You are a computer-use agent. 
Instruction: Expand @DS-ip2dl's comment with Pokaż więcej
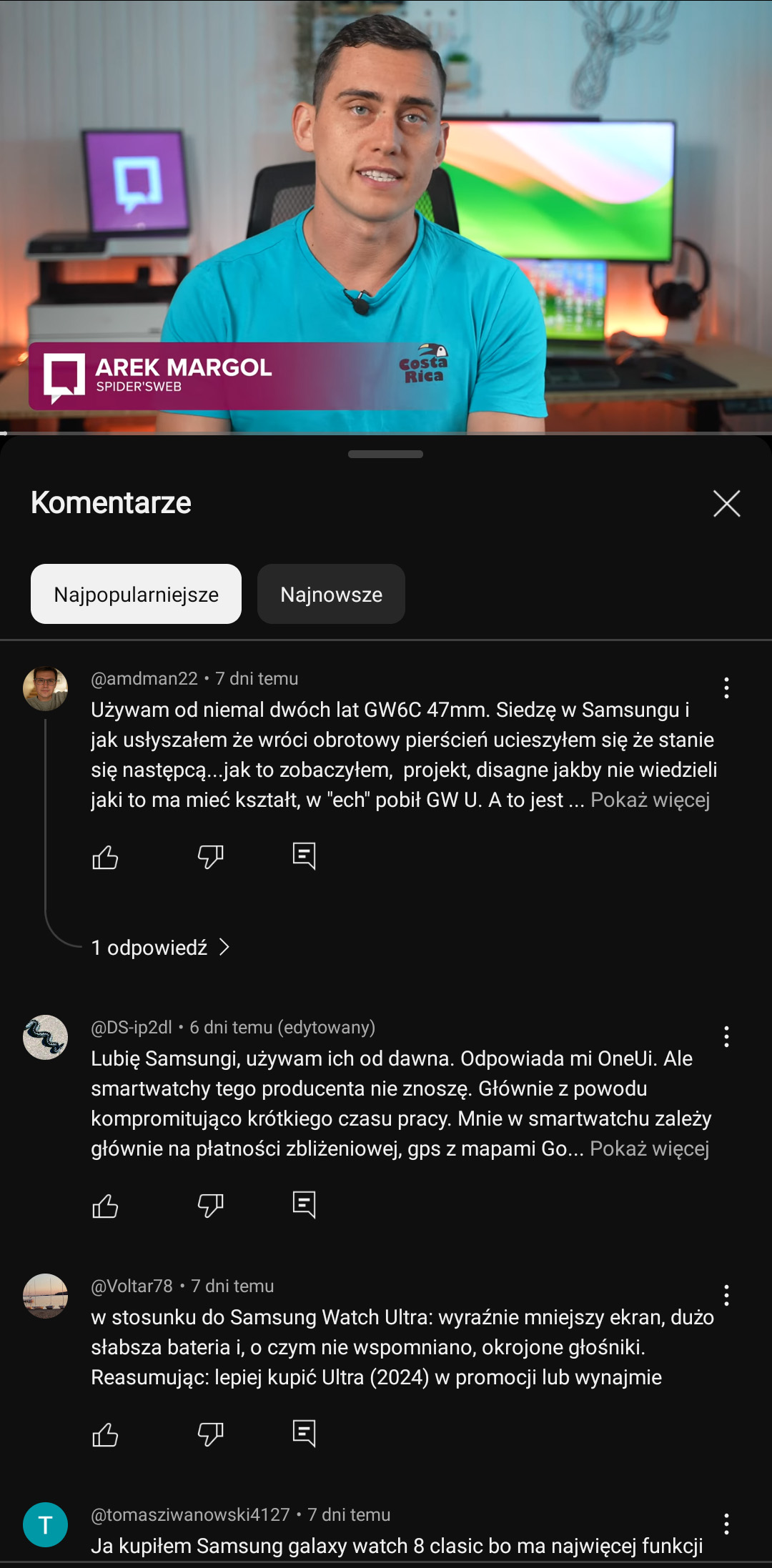coord(649,1148)
